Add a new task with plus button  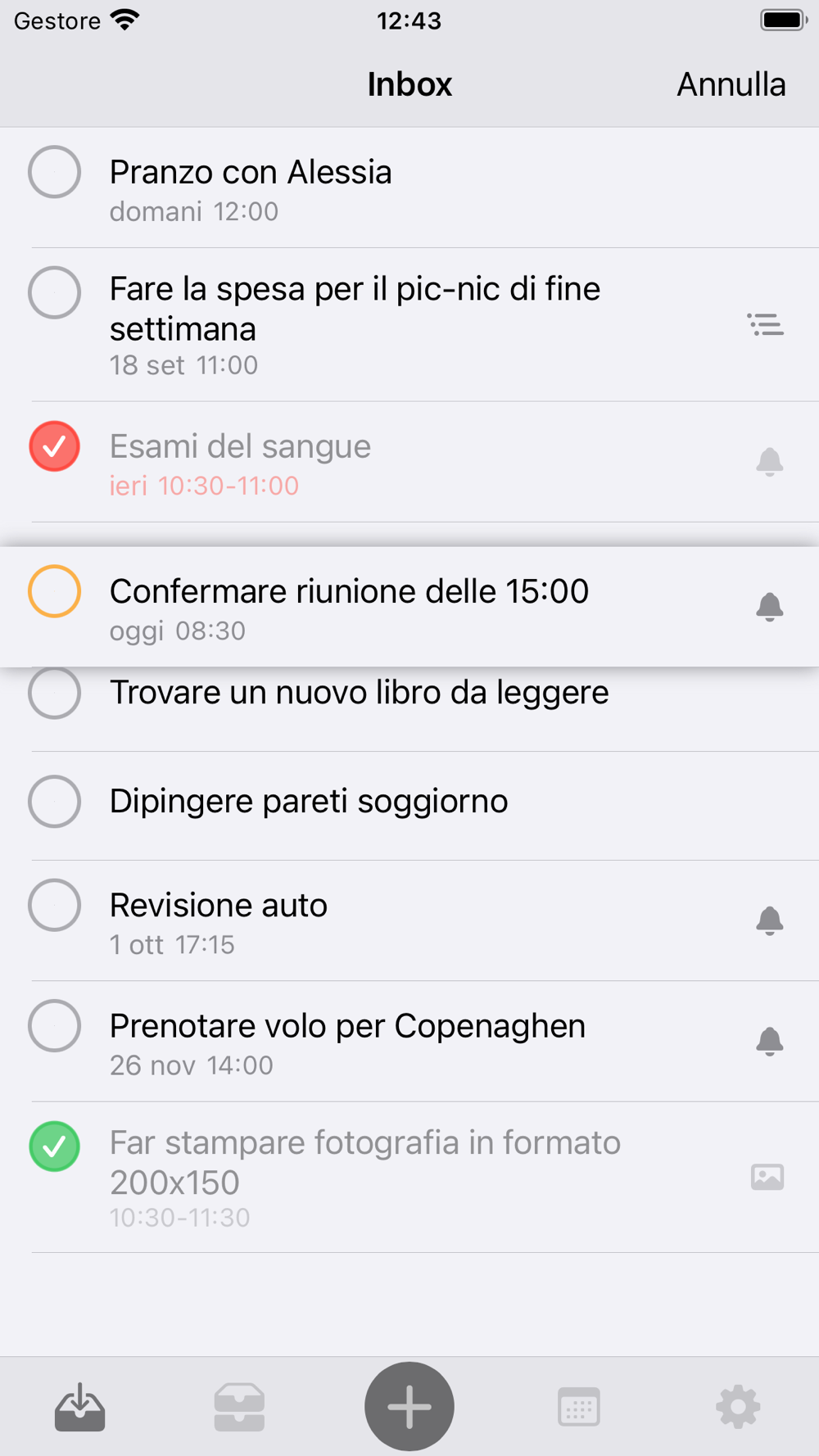pyautogui.click(x=409, y=1406)
